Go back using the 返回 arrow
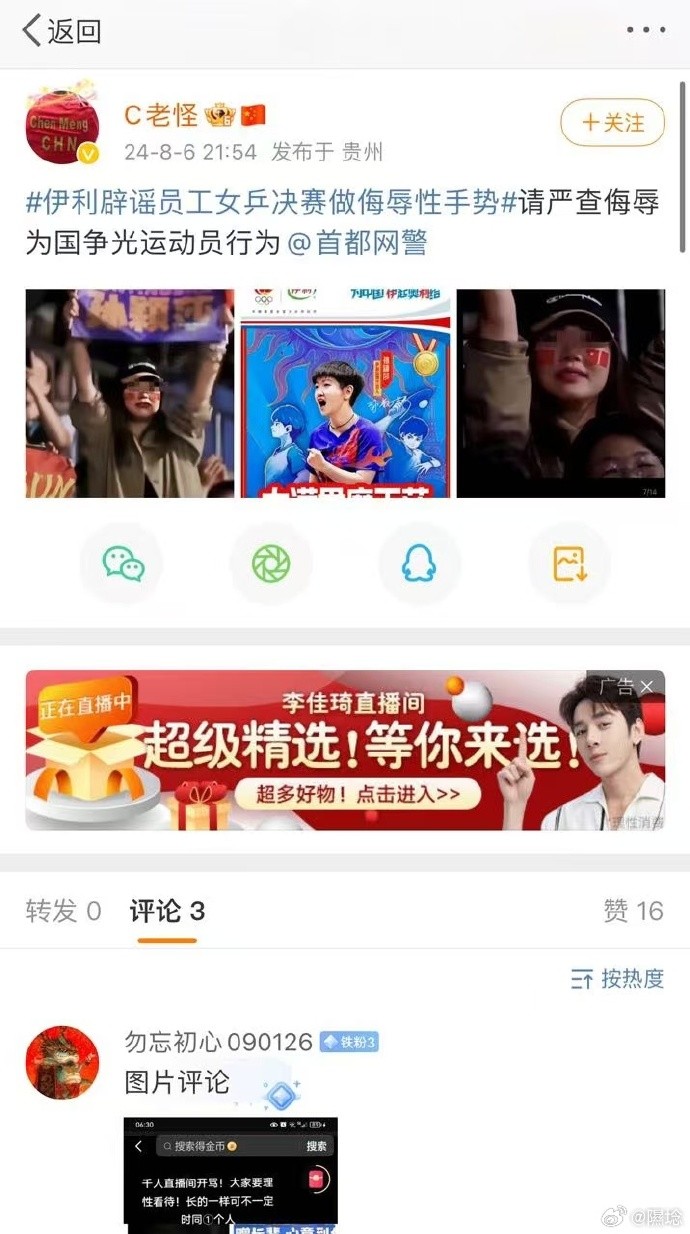690x1234 pixels. point(60,31)
